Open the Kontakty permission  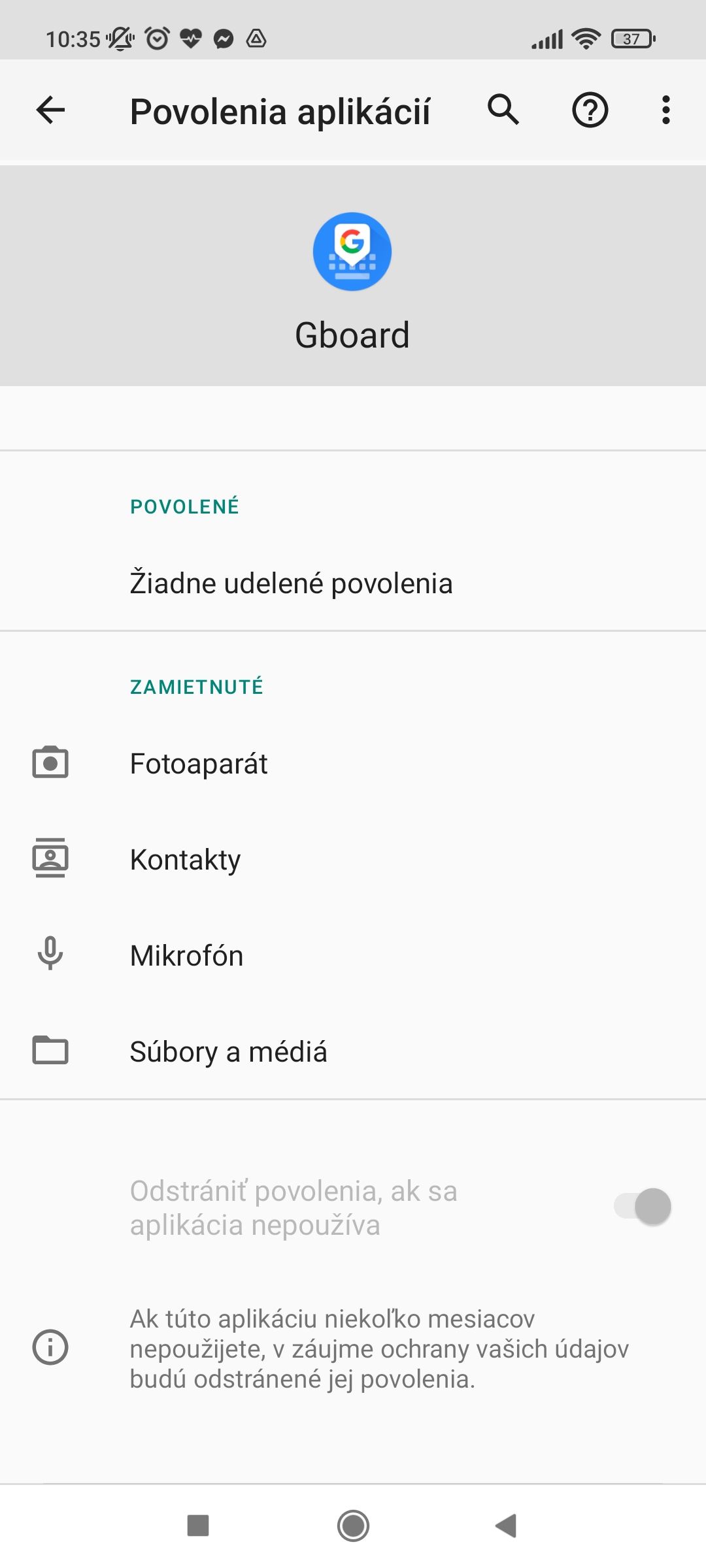tap(353, 859)
